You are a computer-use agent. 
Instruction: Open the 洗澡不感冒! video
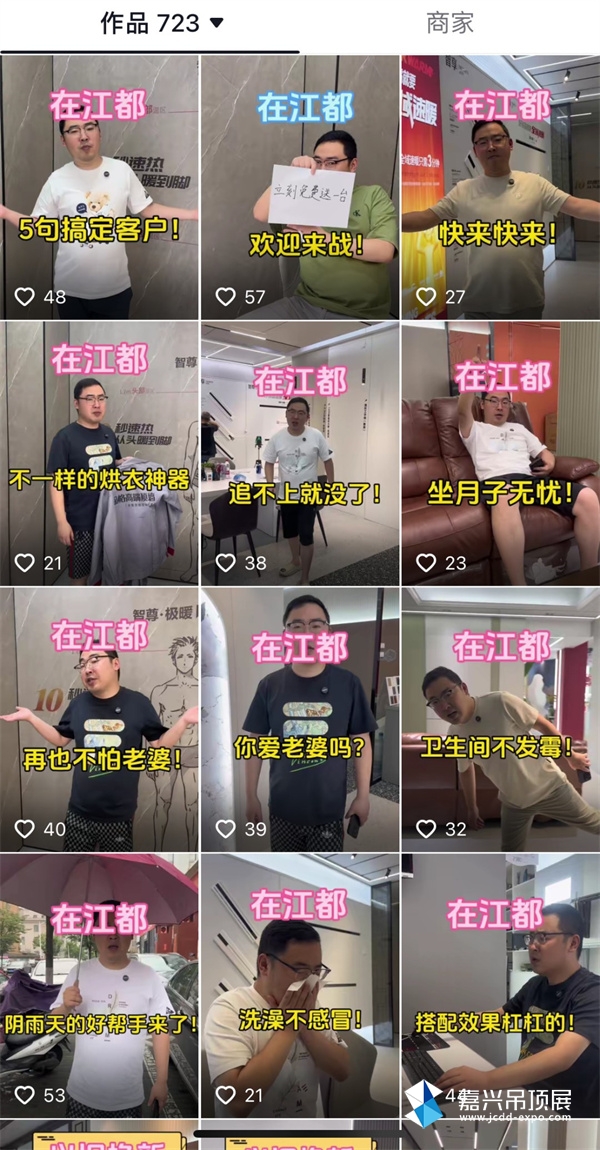pyautogui.click(x=300, y=985)
